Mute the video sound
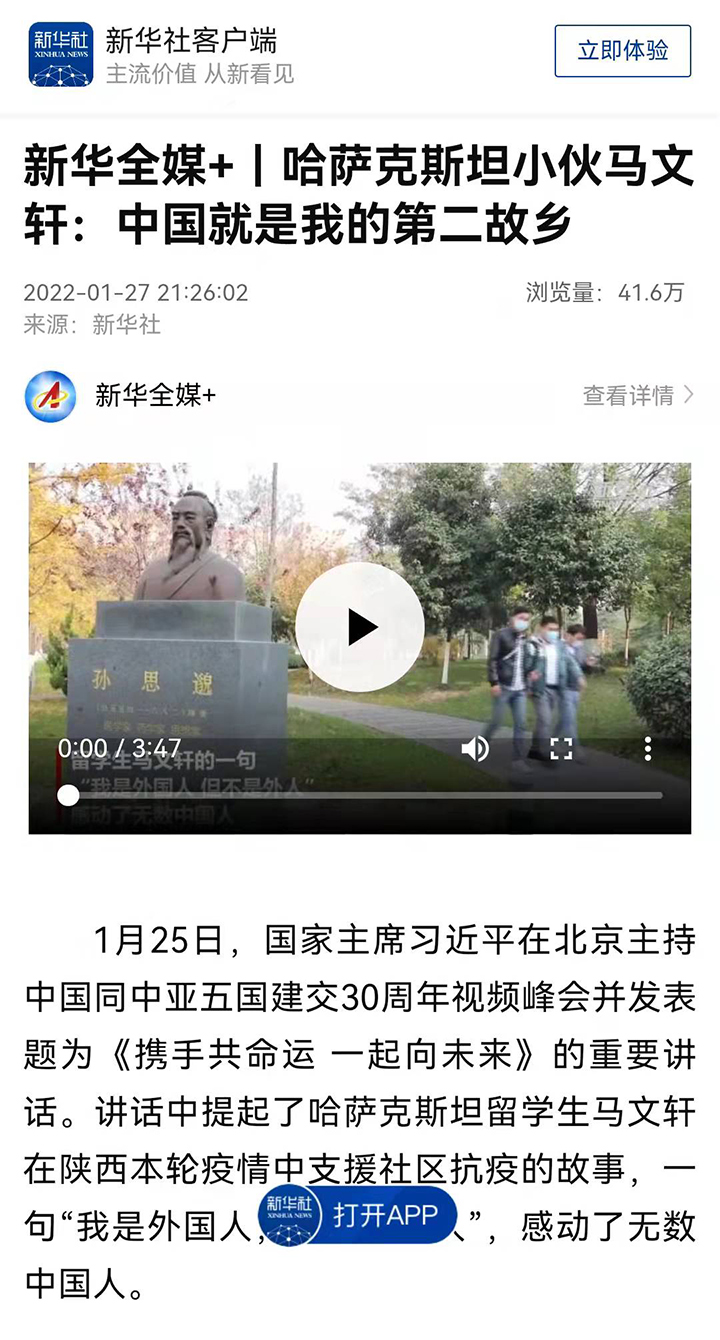 coord(475,748)
